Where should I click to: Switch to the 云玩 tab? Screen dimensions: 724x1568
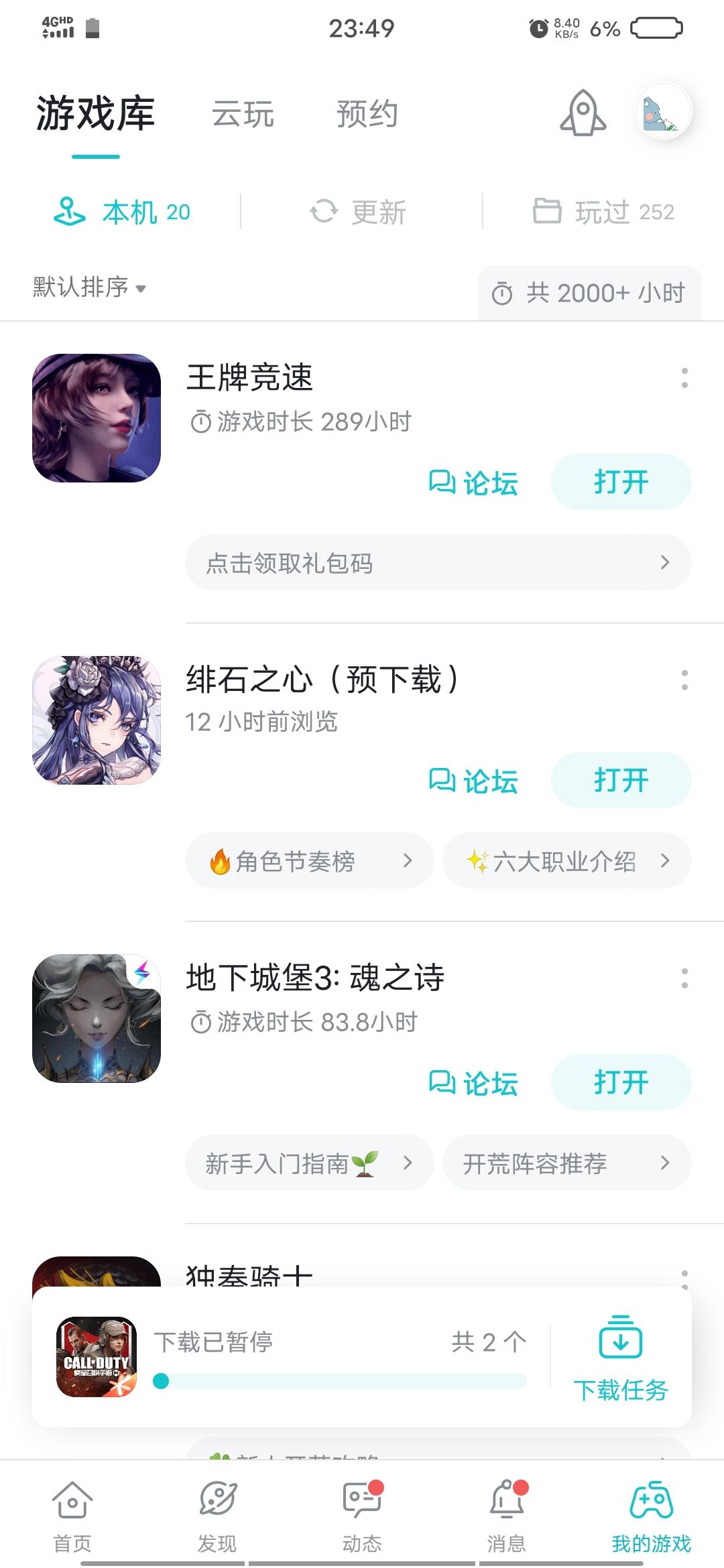(x=243, y=114)
